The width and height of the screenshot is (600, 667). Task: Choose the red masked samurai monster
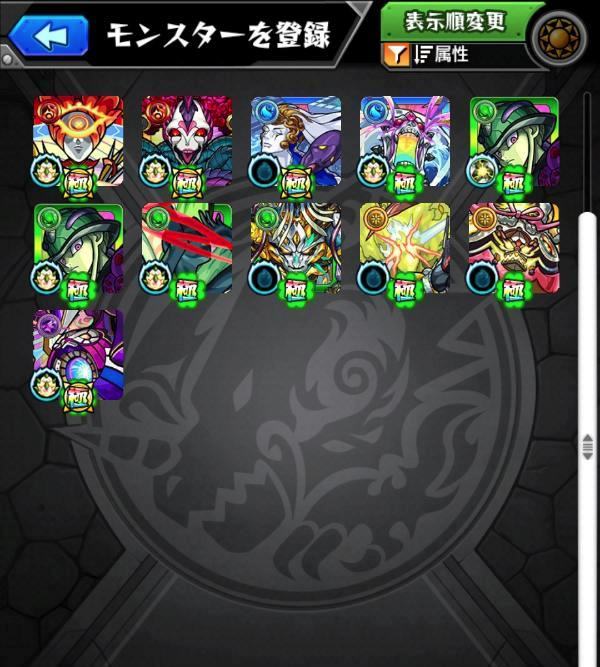tap(514, 249)
